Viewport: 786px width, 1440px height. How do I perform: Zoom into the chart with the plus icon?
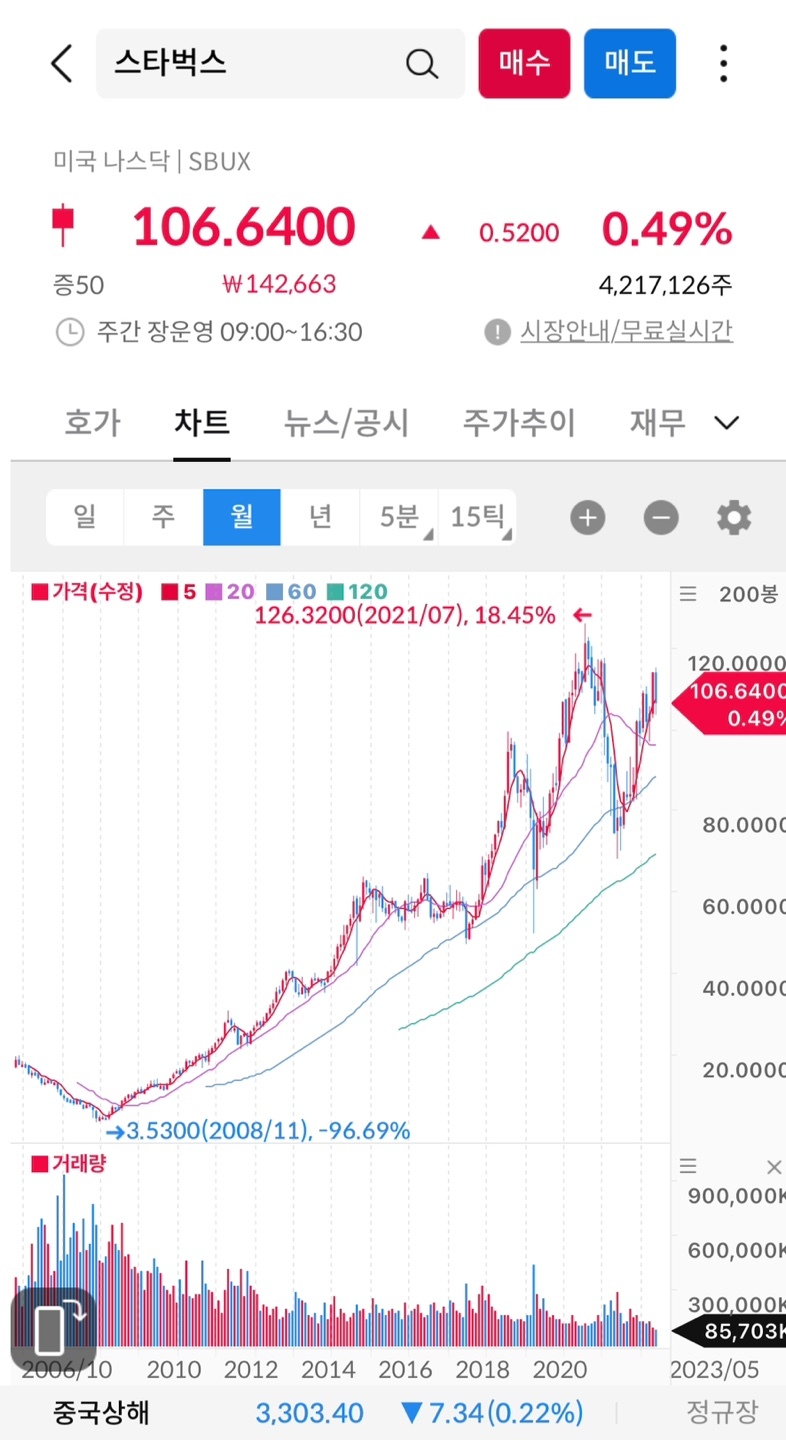587,517
